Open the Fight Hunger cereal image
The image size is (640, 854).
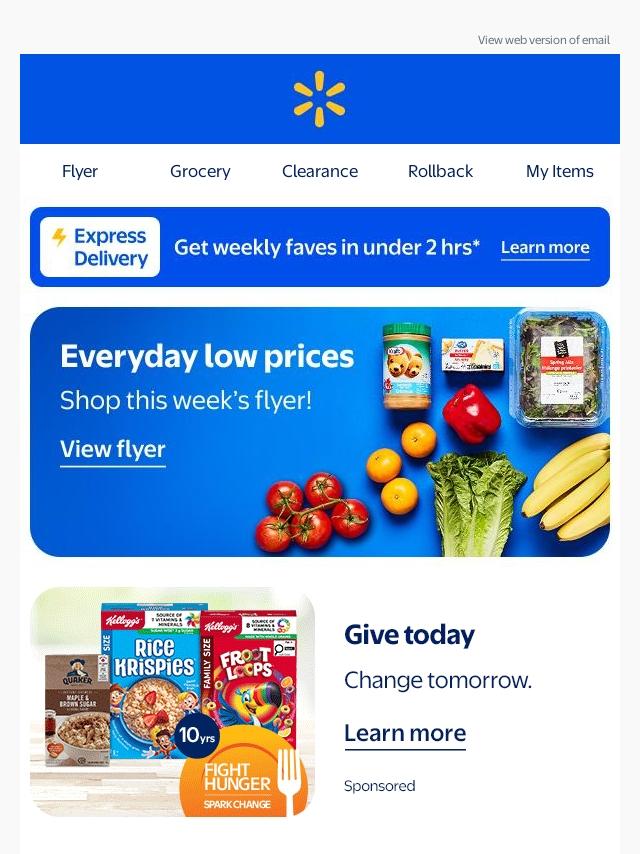pyautogui.click(x=172, y=702)
